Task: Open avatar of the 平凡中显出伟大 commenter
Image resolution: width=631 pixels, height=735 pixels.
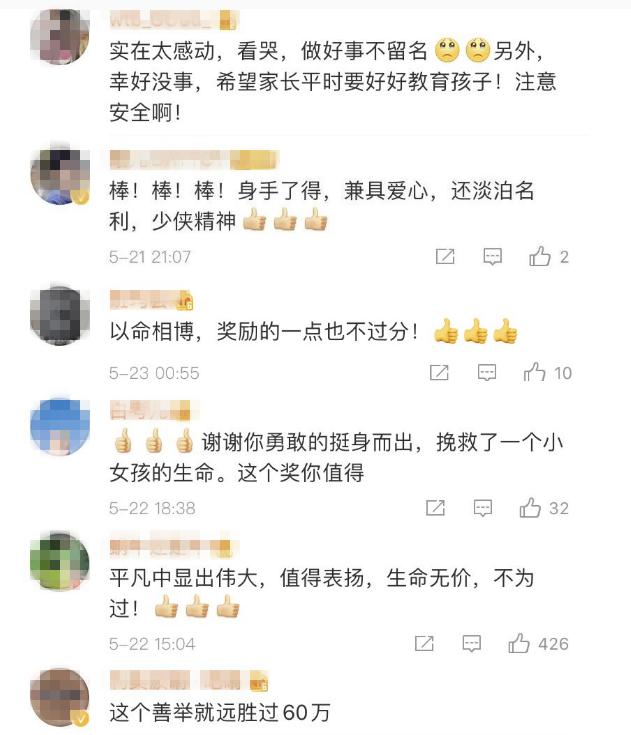Action: pyautogui.click(x=60, y=562)
